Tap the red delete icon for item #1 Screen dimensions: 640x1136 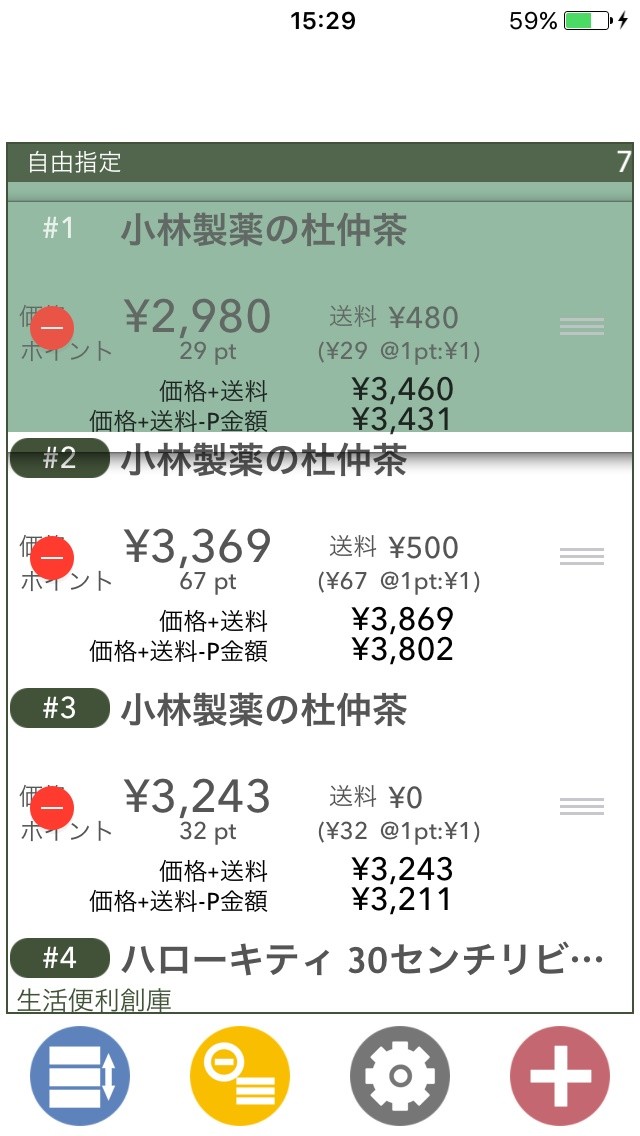52,326
